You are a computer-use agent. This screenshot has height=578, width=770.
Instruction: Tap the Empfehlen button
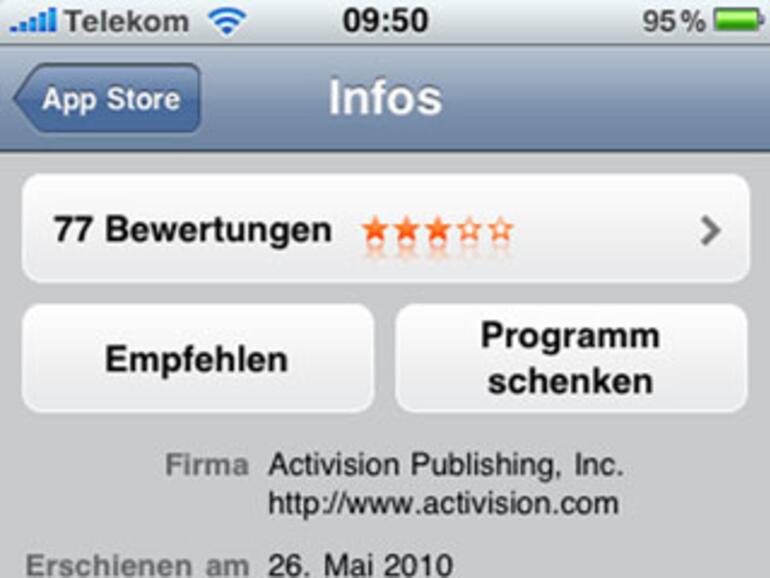pyautogui.click(x=197, y=359)
